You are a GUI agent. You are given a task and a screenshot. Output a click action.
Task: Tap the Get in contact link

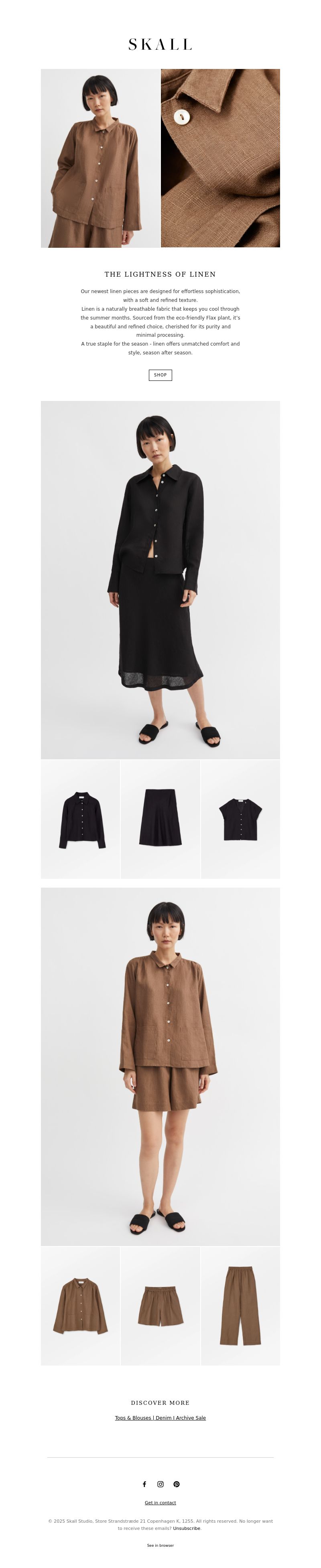click(x=160, y=1503)
